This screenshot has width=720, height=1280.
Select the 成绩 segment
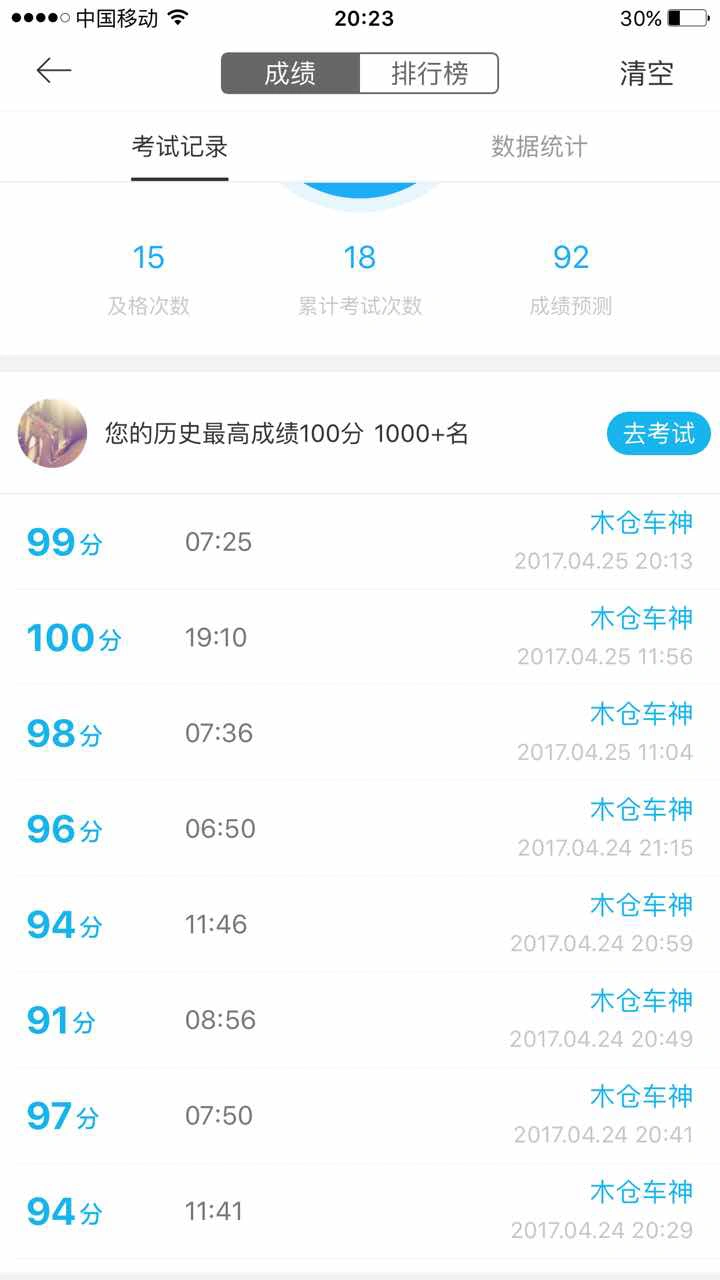tap(290, 74)
